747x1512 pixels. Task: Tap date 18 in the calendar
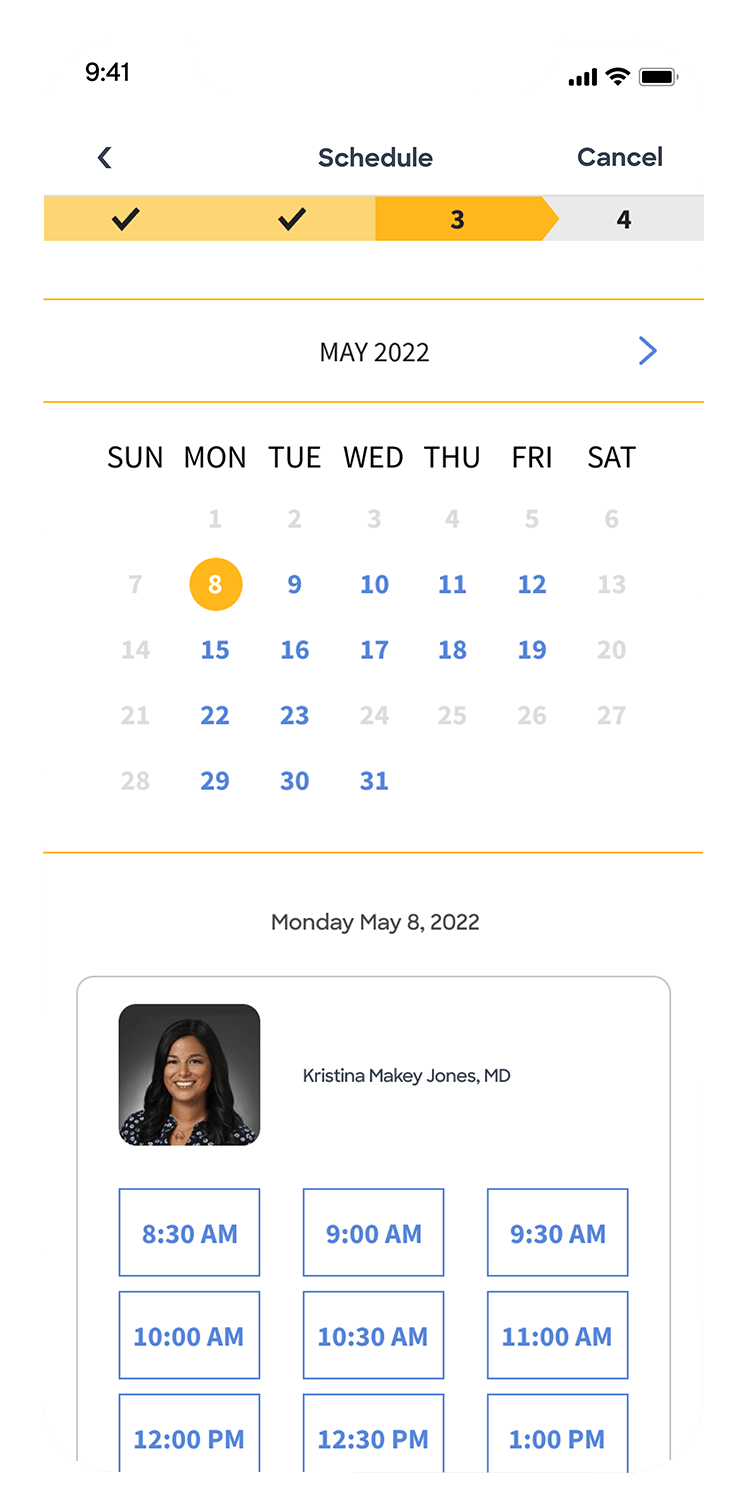(452, 650)
